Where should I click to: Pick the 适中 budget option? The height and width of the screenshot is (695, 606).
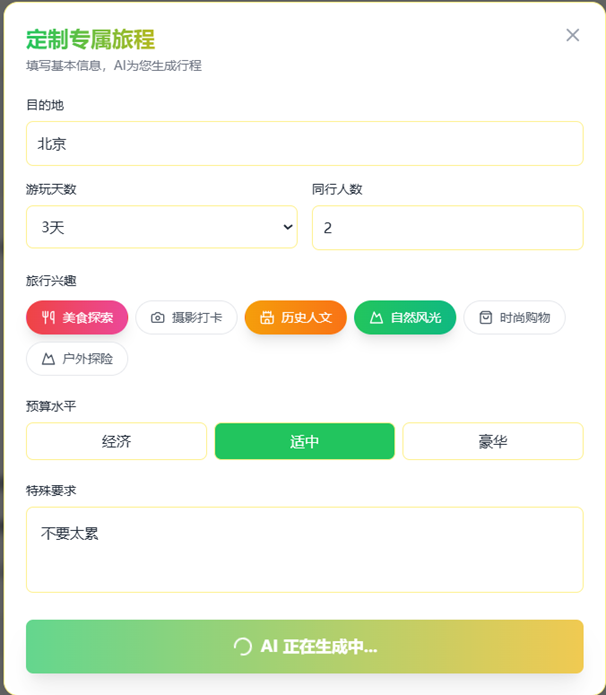tap(304, 441)
